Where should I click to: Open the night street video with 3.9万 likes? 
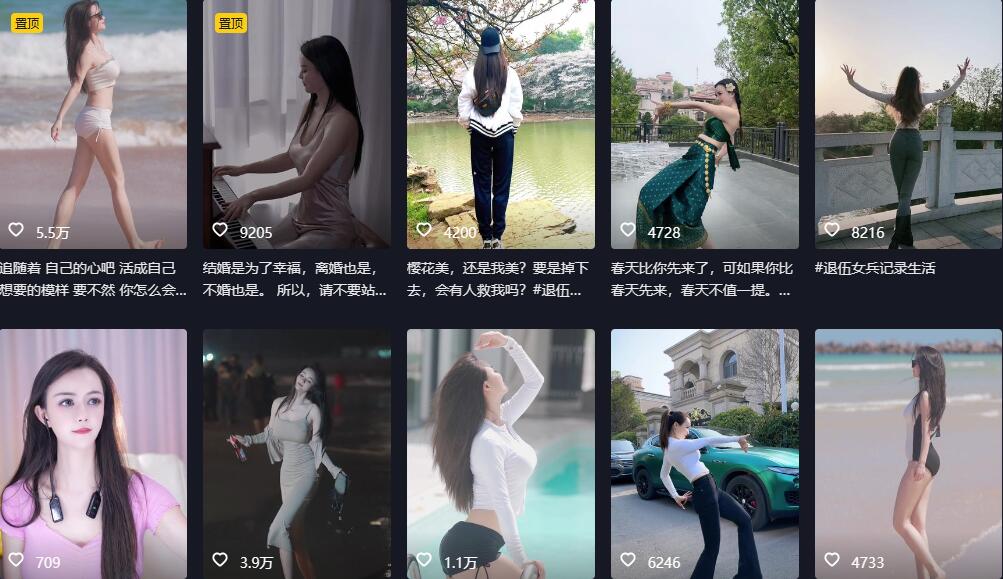pyautogui.click(x=296, y=450)
